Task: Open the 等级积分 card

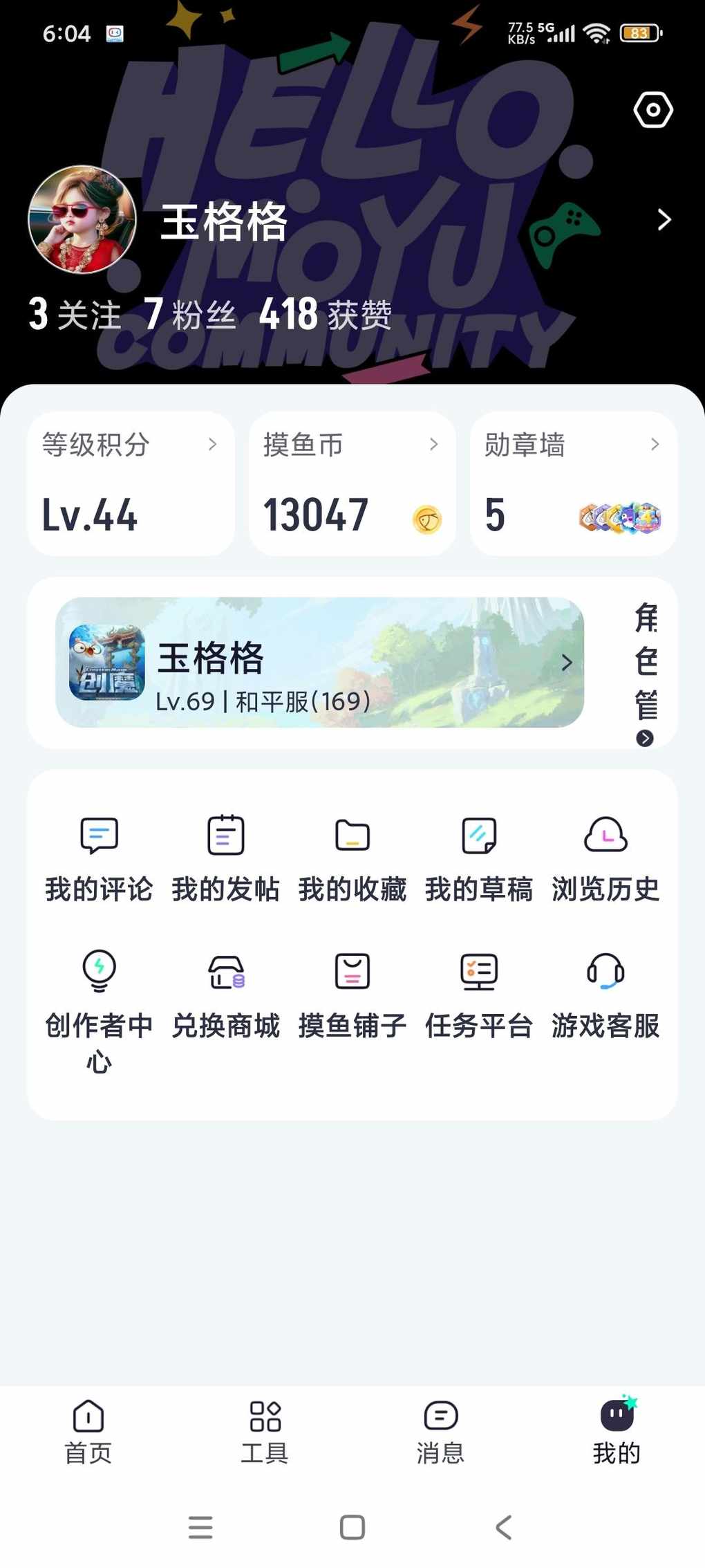Action: click(x=131, y=483)
